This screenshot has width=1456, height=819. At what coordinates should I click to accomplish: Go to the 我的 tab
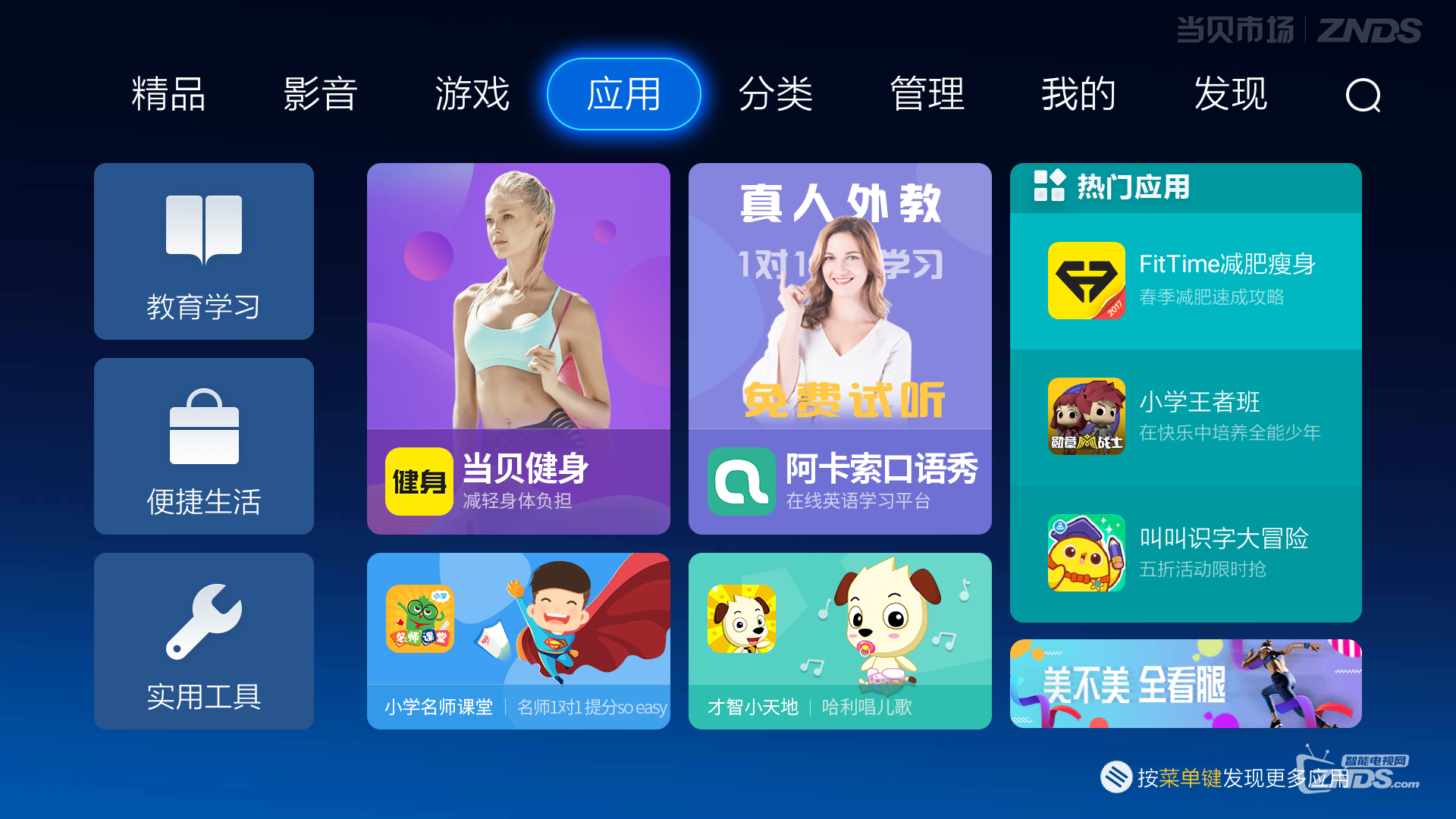pos(1078,95)
